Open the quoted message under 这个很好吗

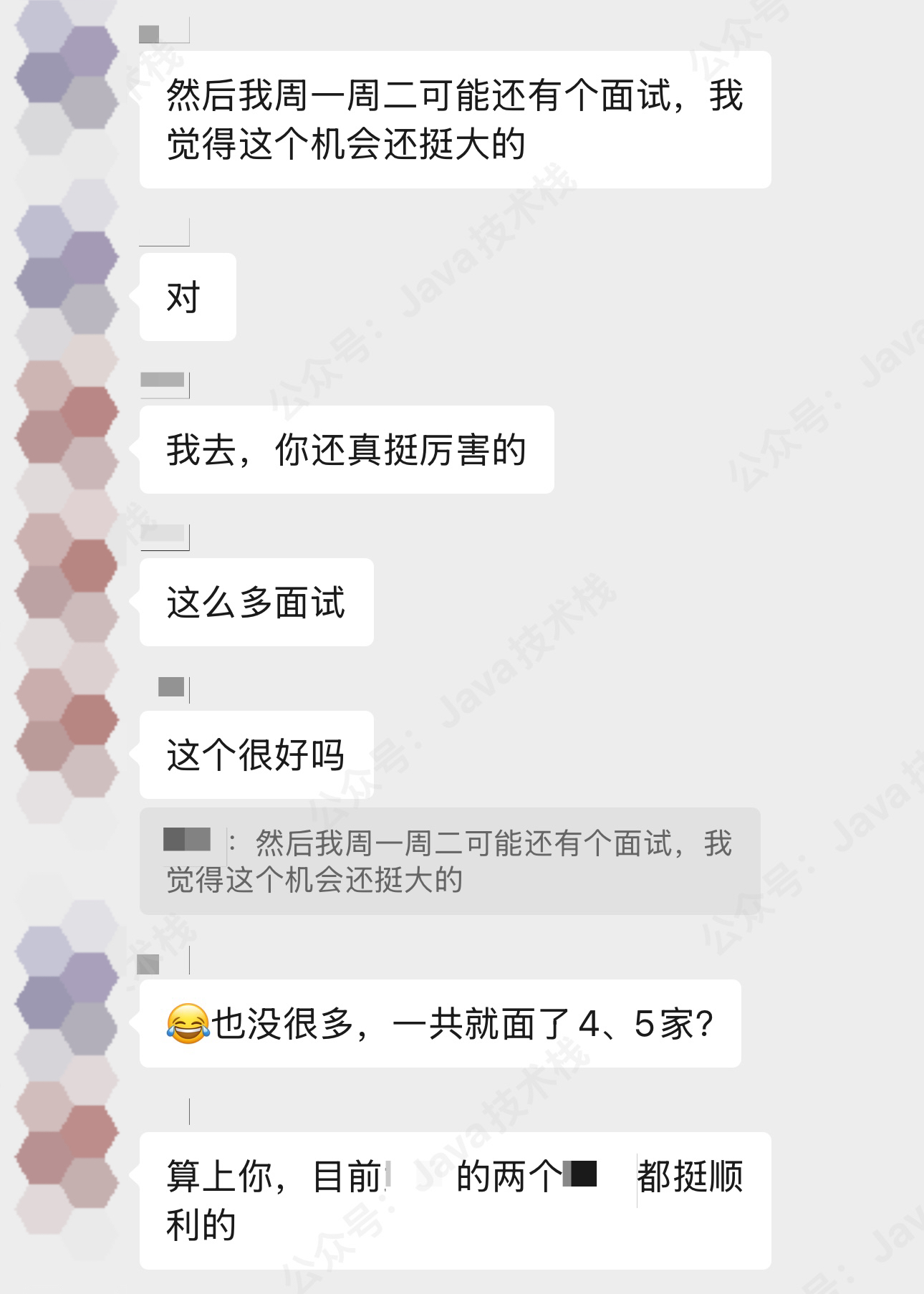[449, 861]
